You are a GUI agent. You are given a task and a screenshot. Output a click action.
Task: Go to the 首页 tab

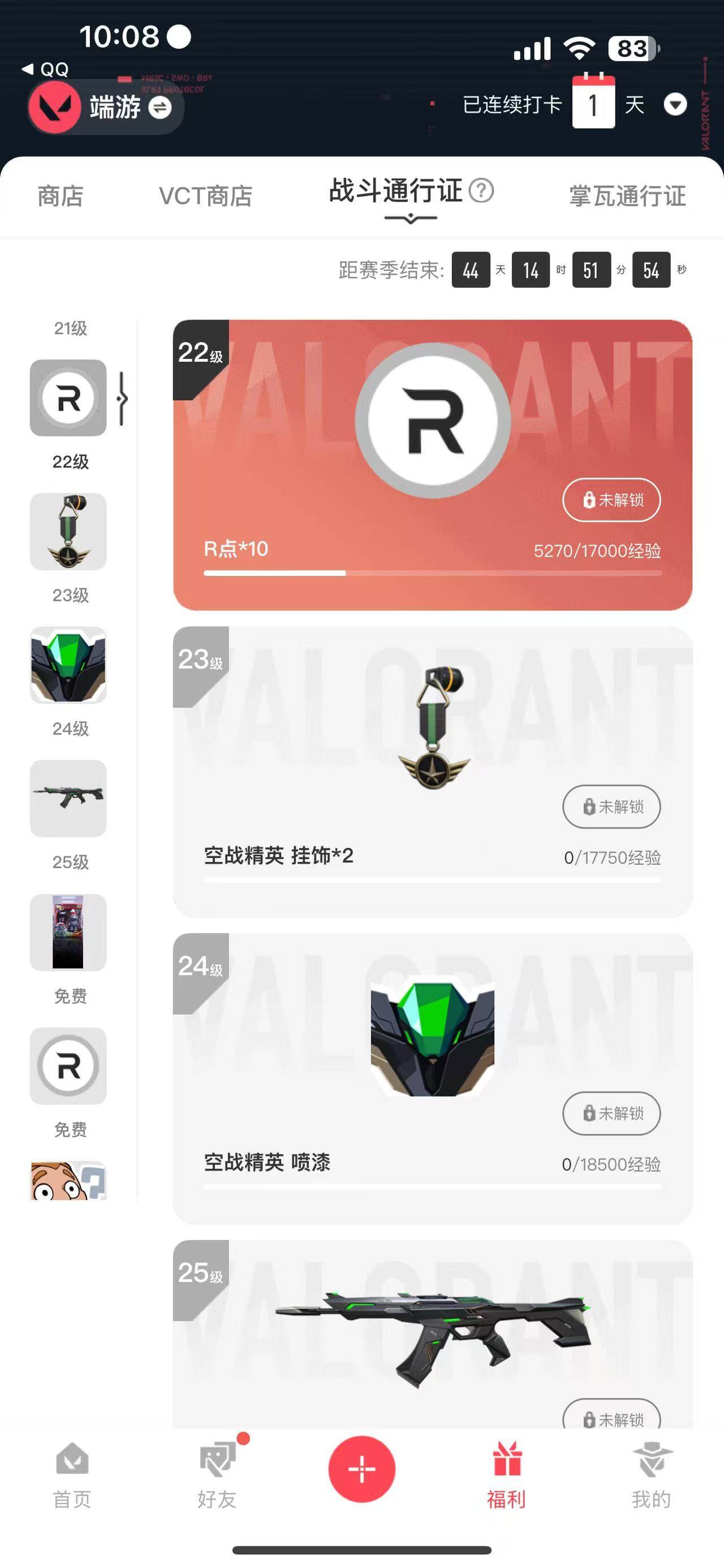point(72,1475)
